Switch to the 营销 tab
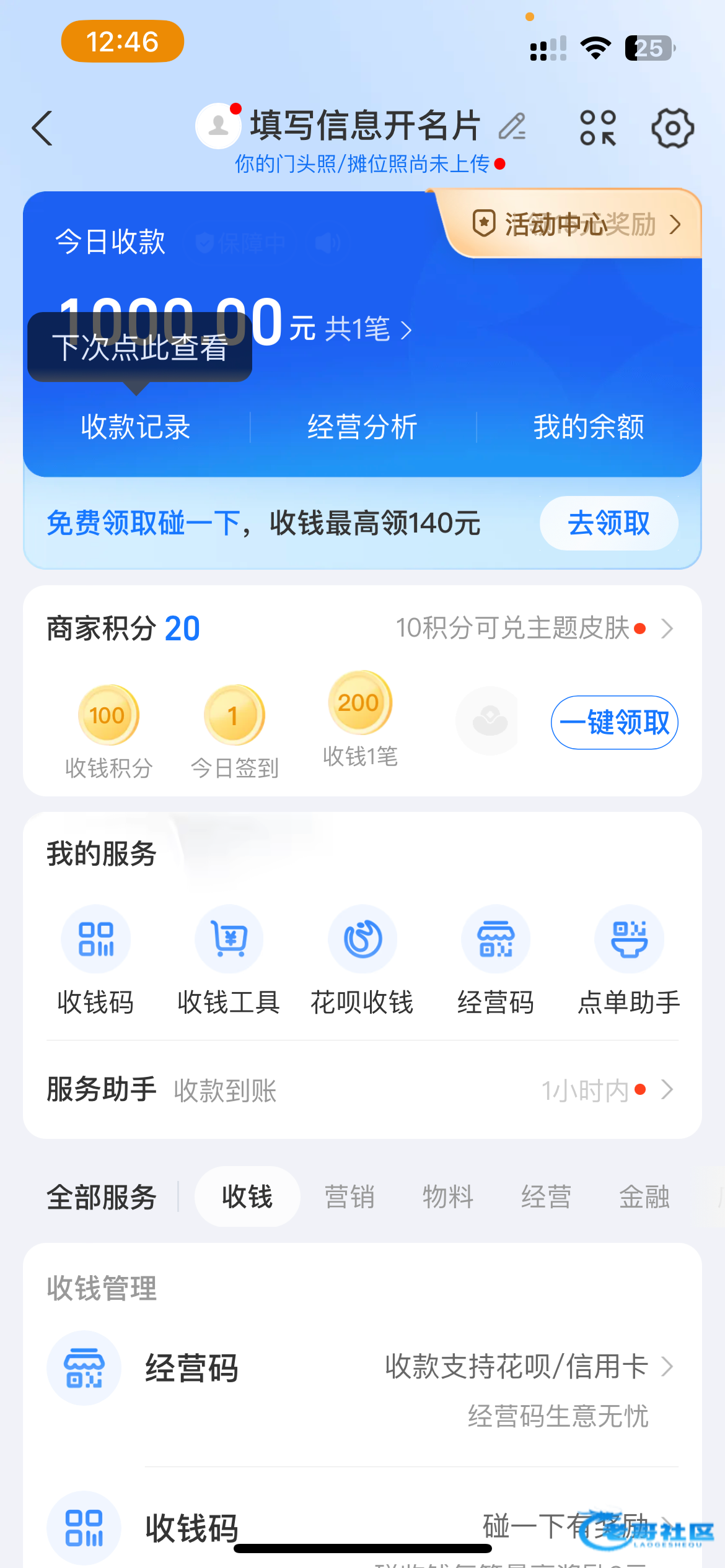The width and height of the screenshot is (725, 1568). click(349, 1197)
